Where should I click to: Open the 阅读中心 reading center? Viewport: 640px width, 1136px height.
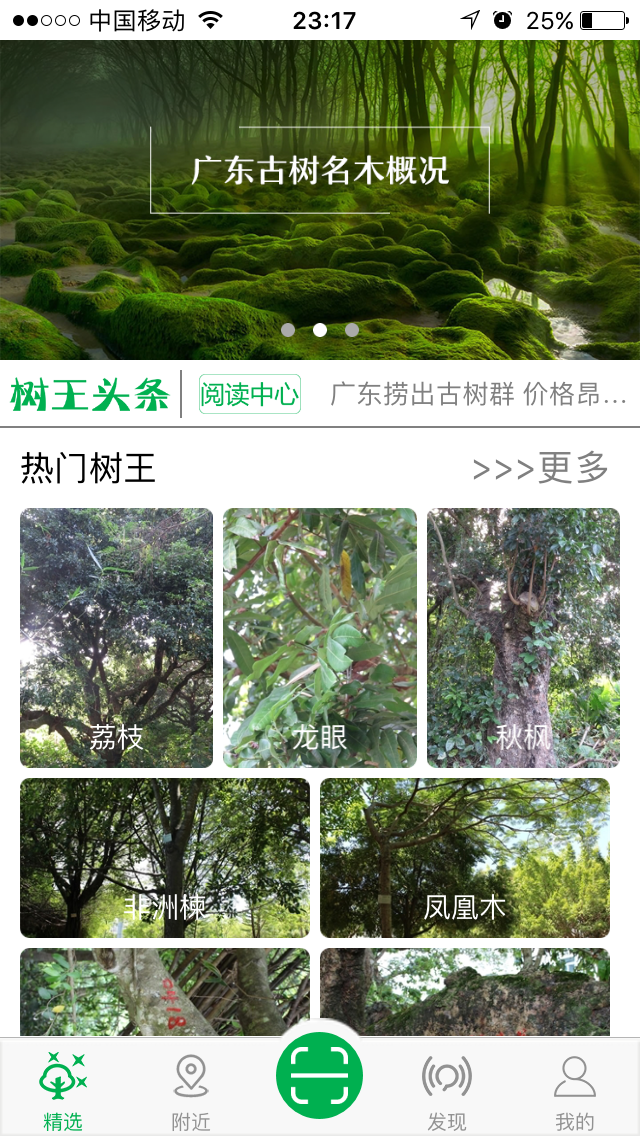[249, 395]
